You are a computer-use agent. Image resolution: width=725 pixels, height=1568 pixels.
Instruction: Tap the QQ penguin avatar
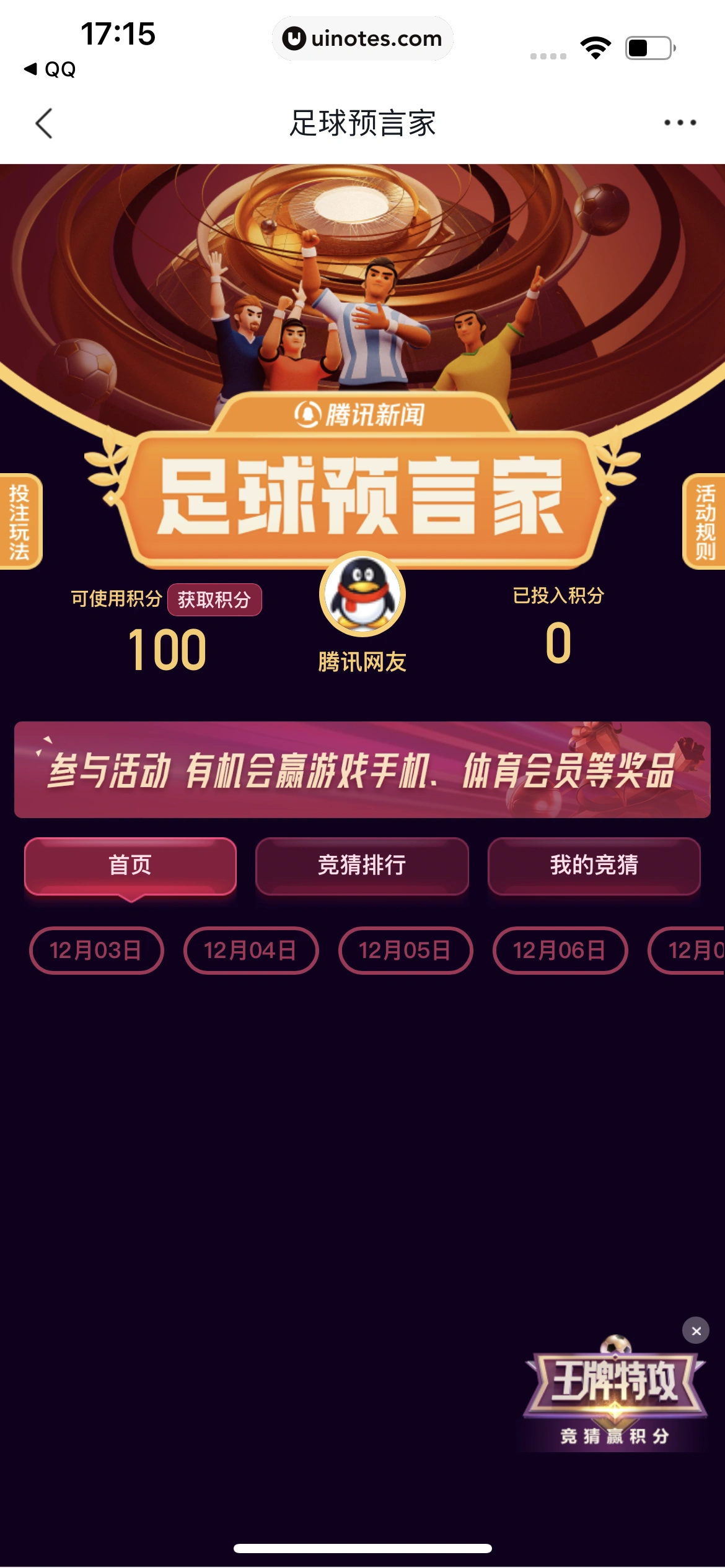pyautogui.click(x=362, y=593)
